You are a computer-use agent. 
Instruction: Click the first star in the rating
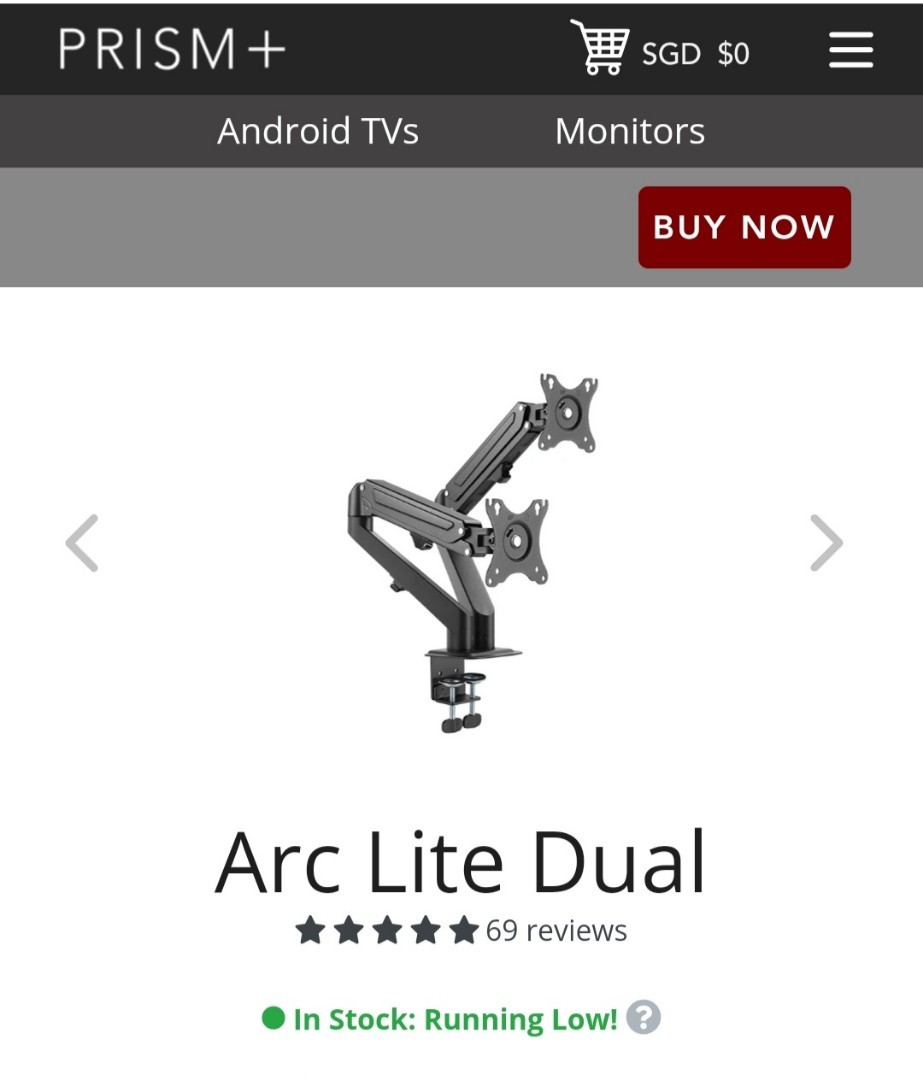(308, 928)
